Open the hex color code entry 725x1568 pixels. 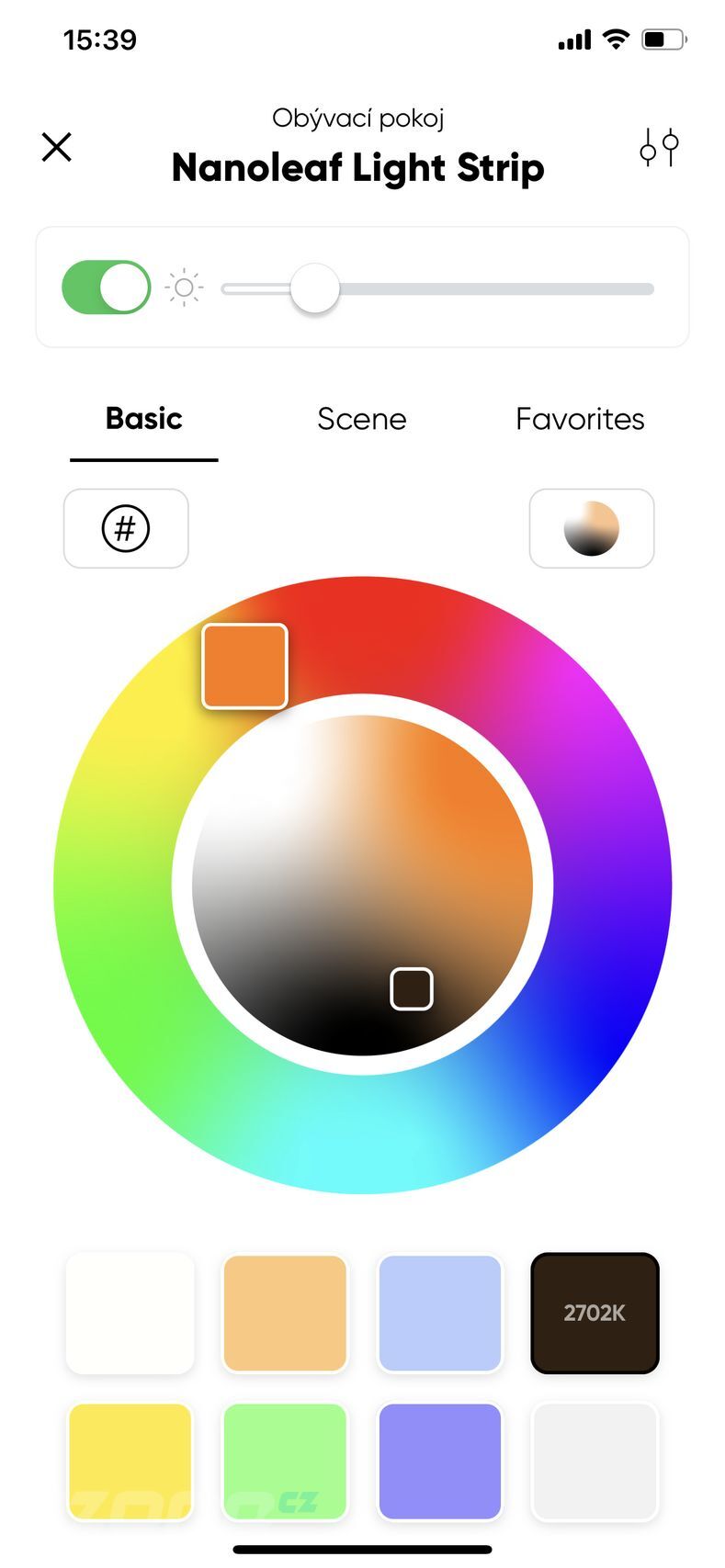point(126,528)
